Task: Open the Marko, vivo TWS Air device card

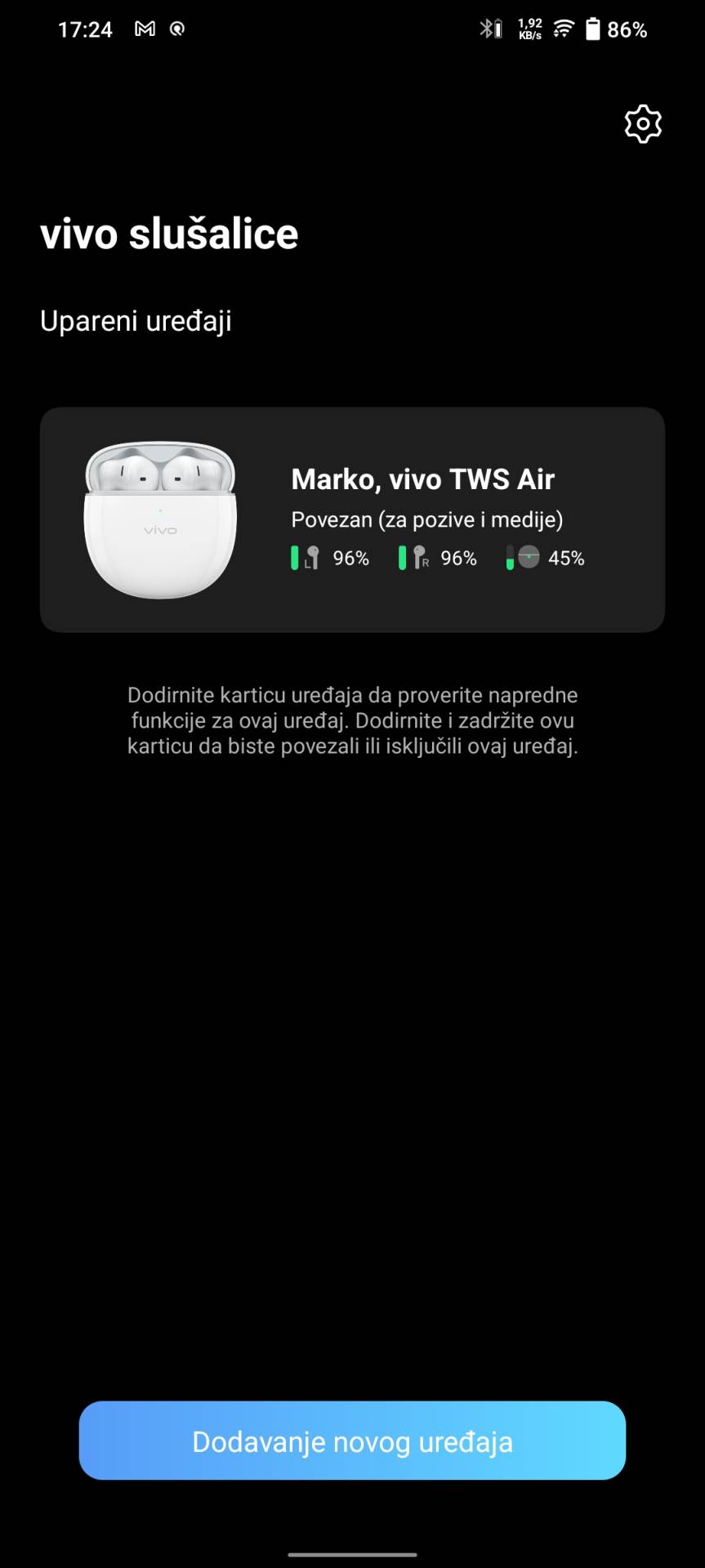Action: point(352,519)
